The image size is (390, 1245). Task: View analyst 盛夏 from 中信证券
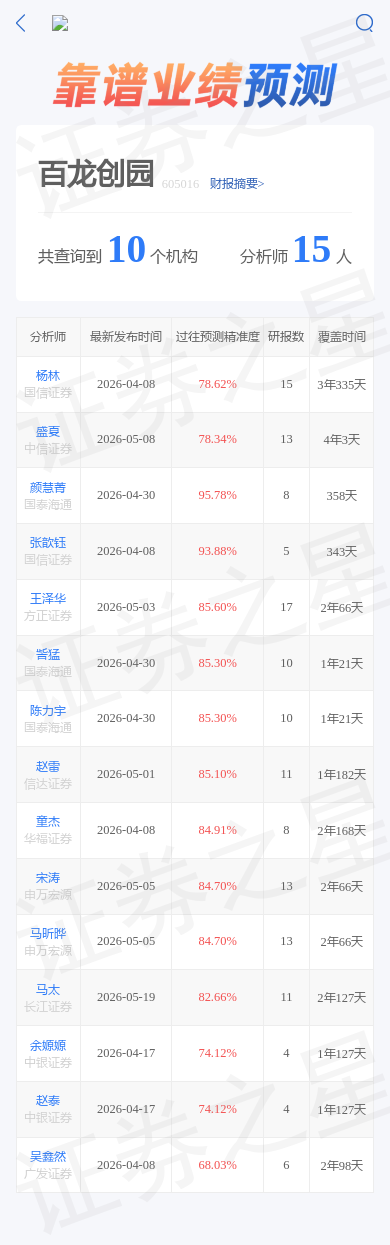[x=48, y=431]
